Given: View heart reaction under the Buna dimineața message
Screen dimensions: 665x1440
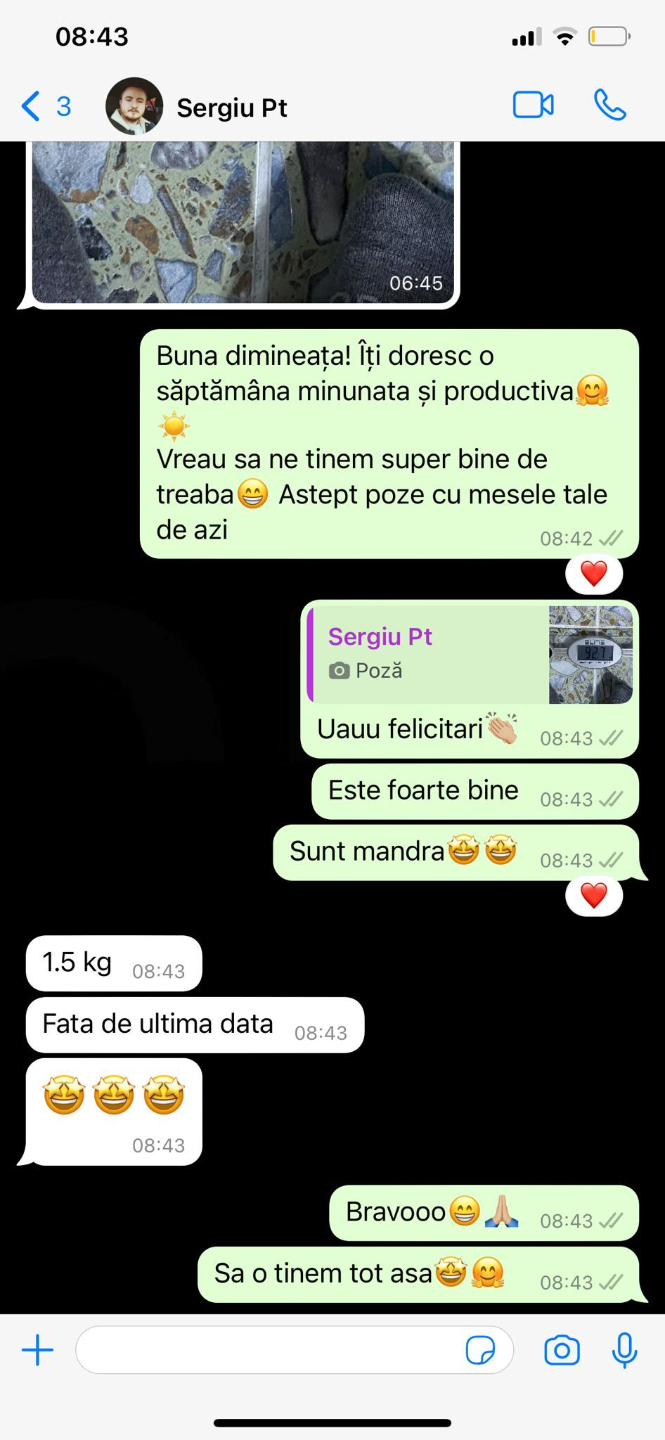Looking at the screenshot, I should click(x=594, y=574).
